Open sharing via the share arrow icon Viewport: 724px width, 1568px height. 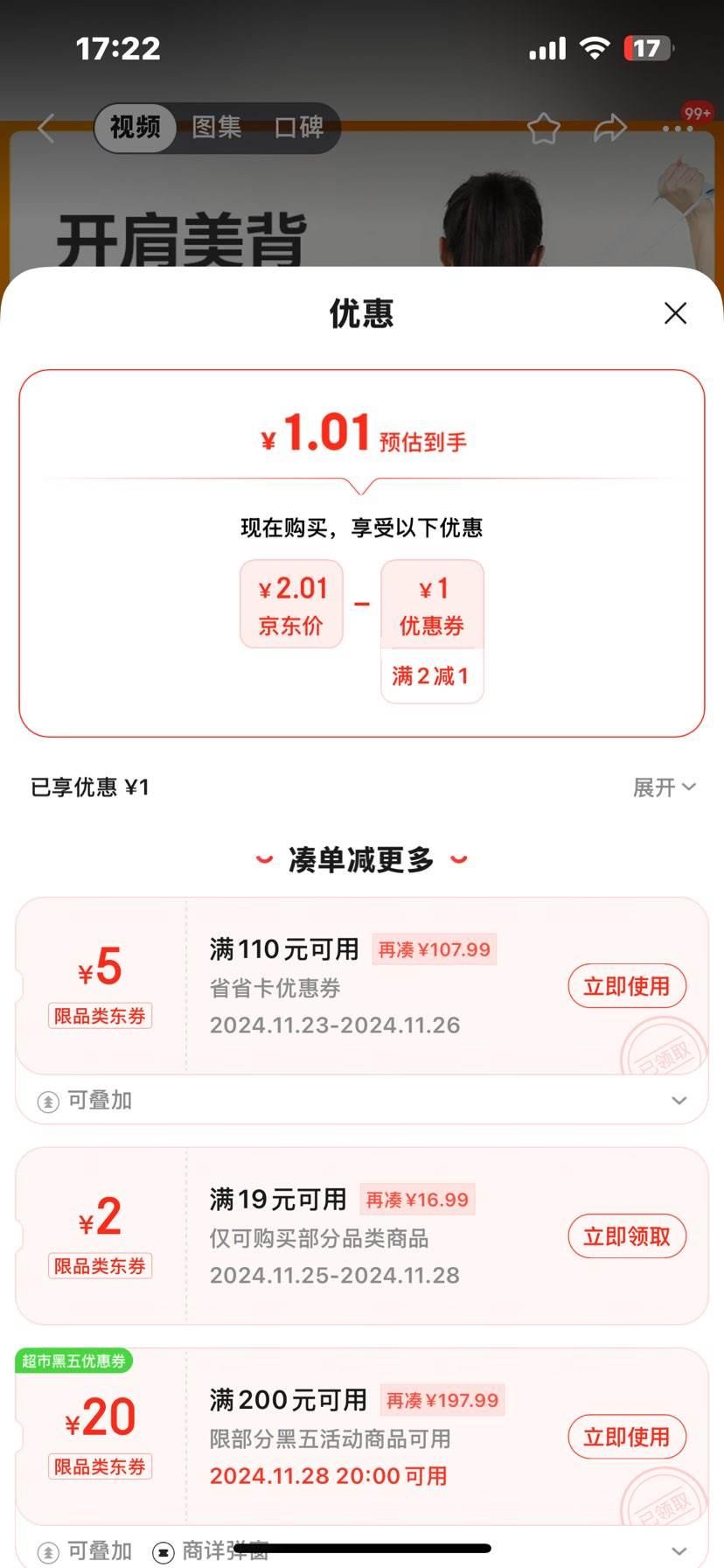609,128
